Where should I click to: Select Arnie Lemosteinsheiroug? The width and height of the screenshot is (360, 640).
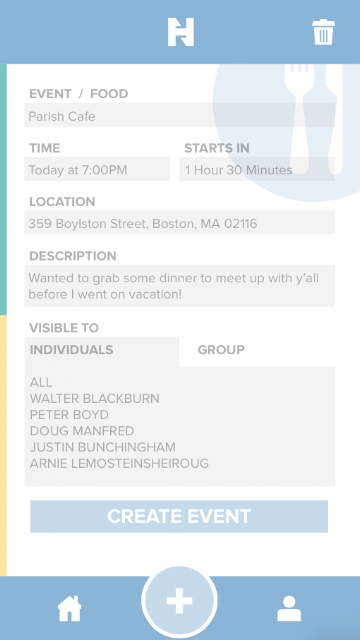pyautogui.click(x=119, y=464)
